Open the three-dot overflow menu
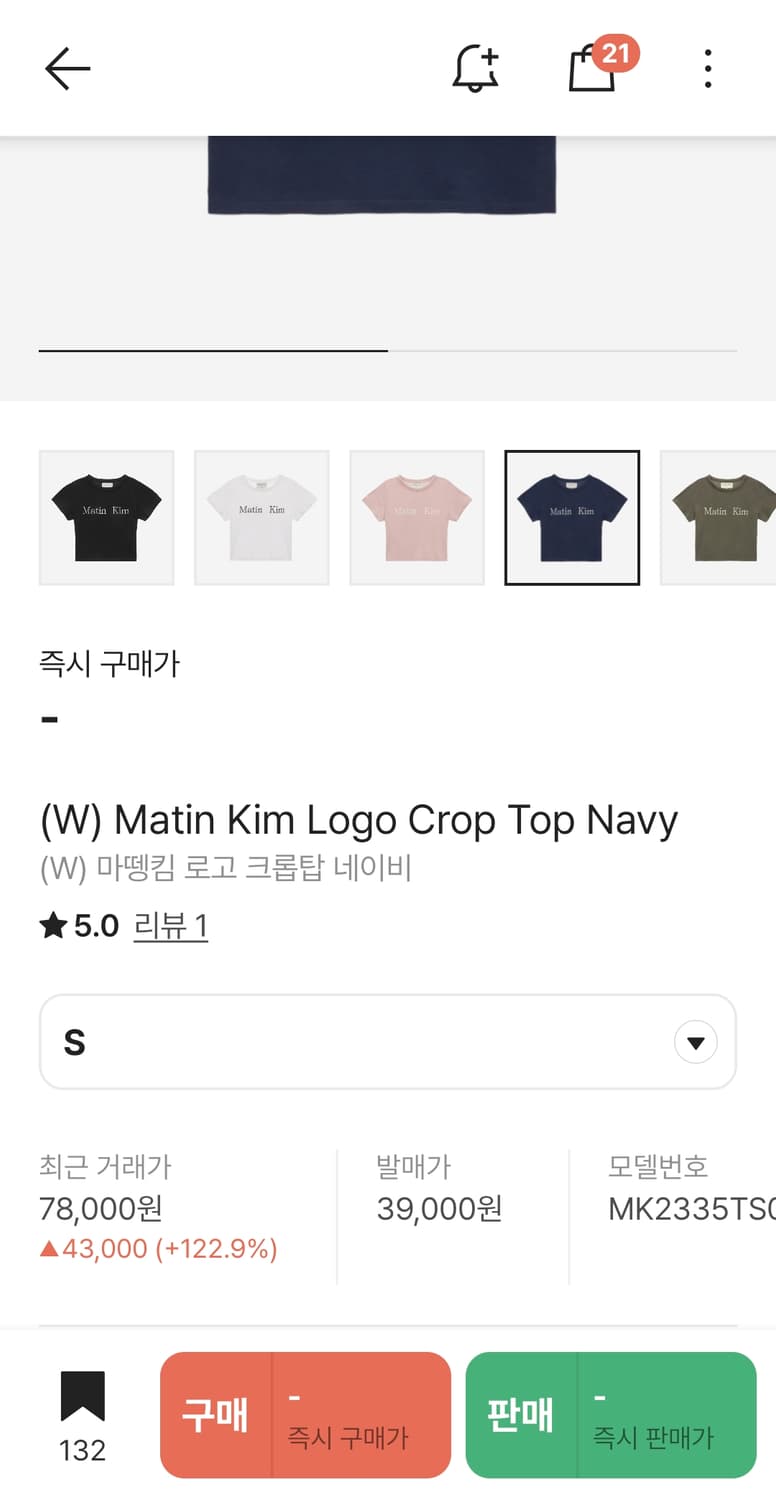Screen dimensions: 776x1500 click(x=707, y=67)
